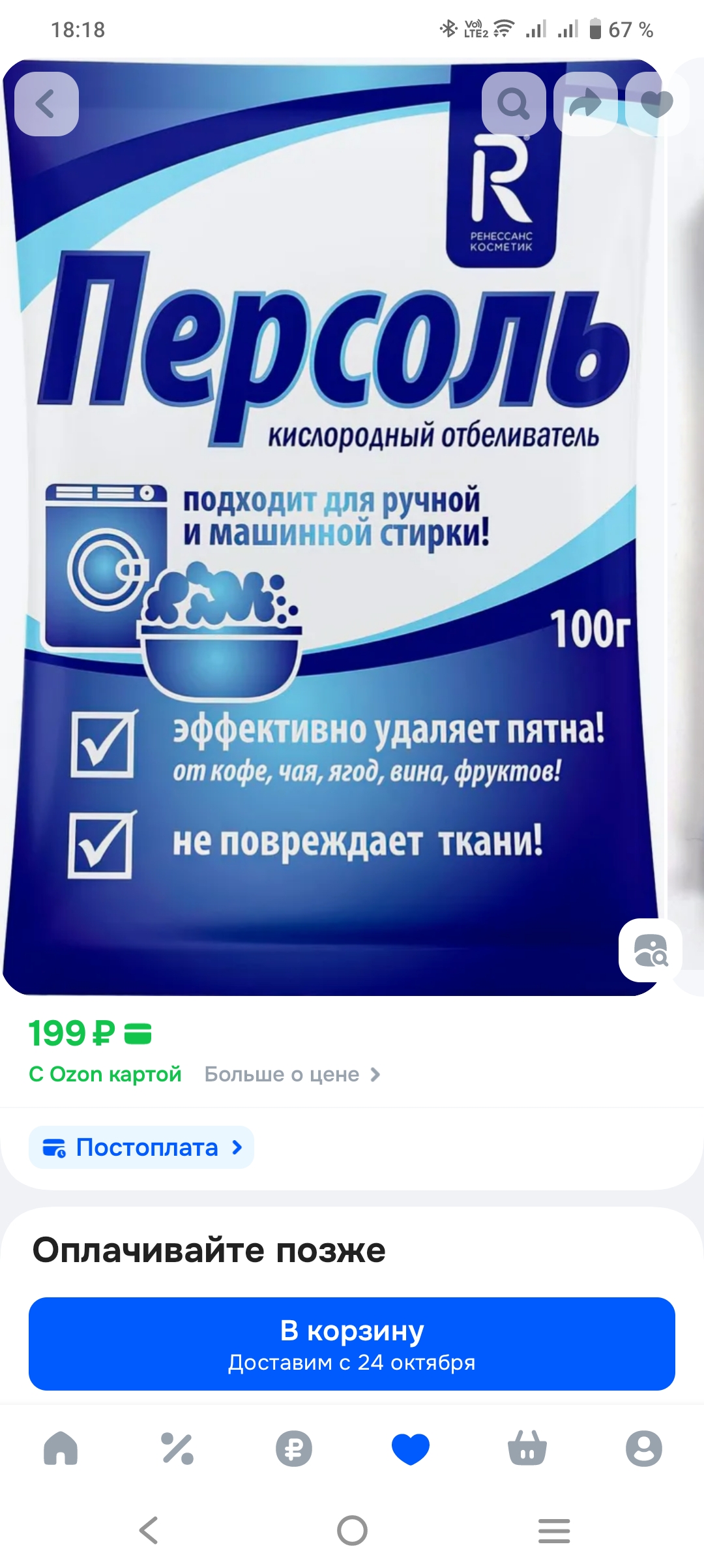Share this product
704x1568 pixels.
[585, 104]
